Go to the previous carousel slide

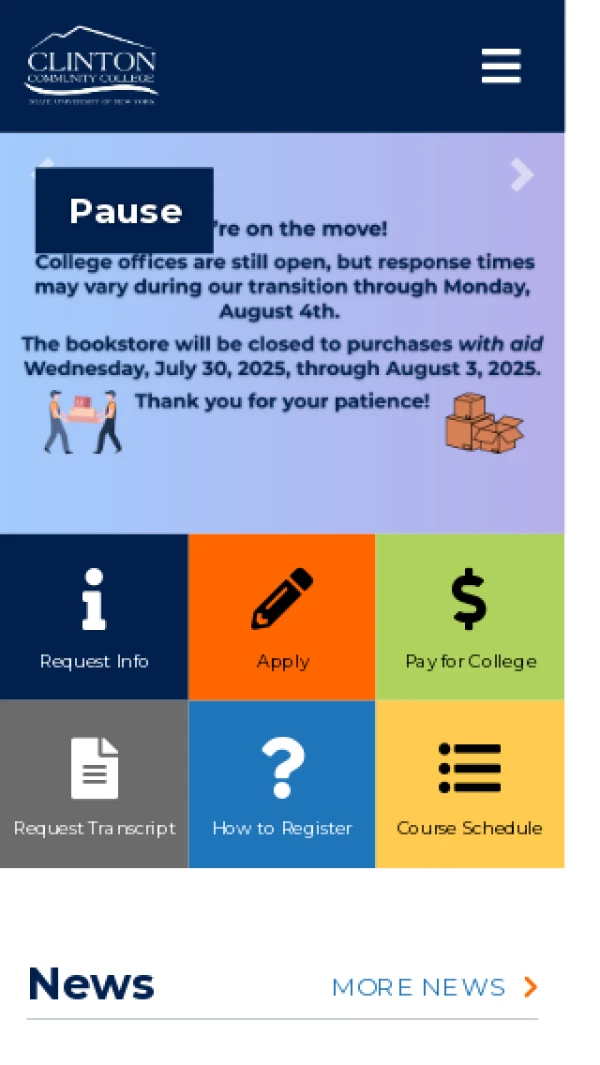(44, 162)
